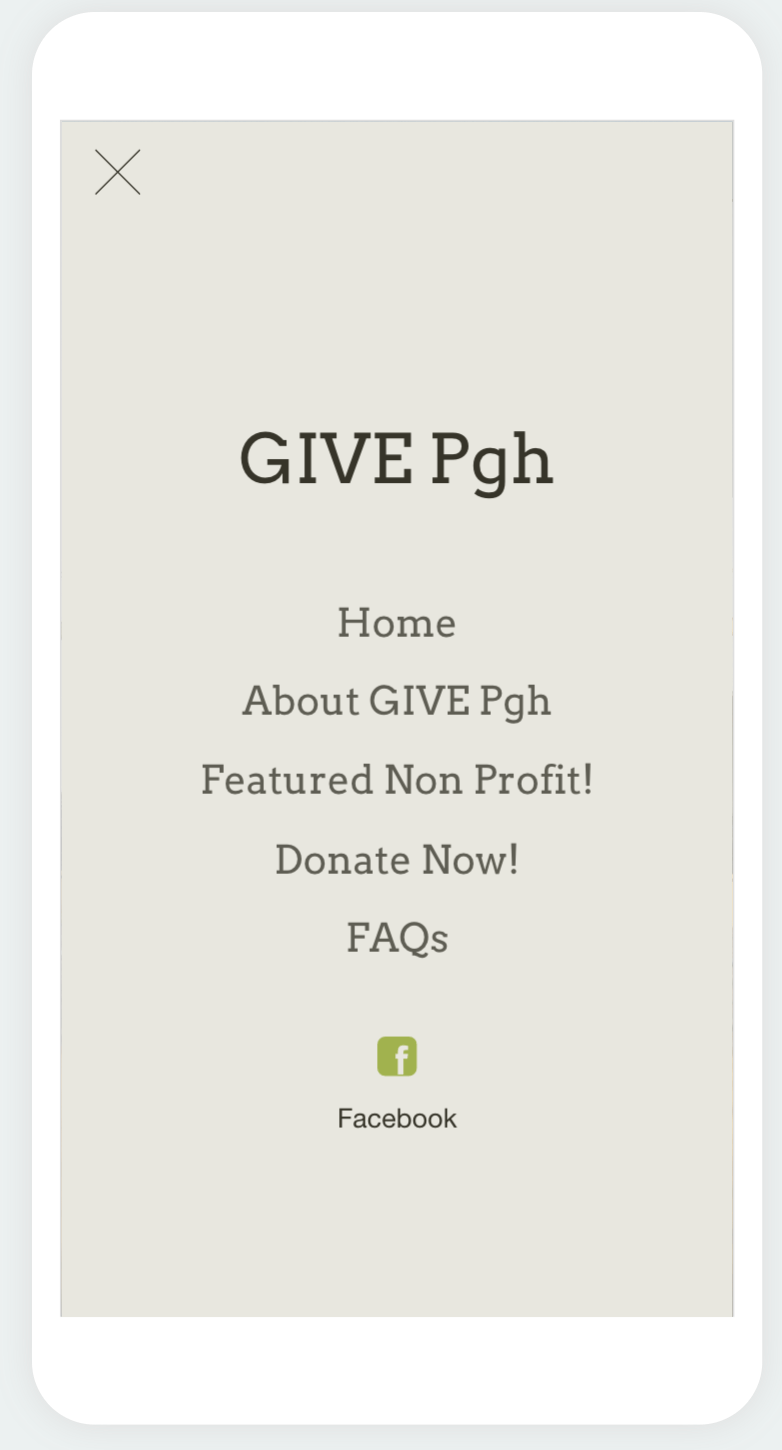Tap the GIVE Pgh site title
The image size is (782, 1450).
click(x=397, y=460)
